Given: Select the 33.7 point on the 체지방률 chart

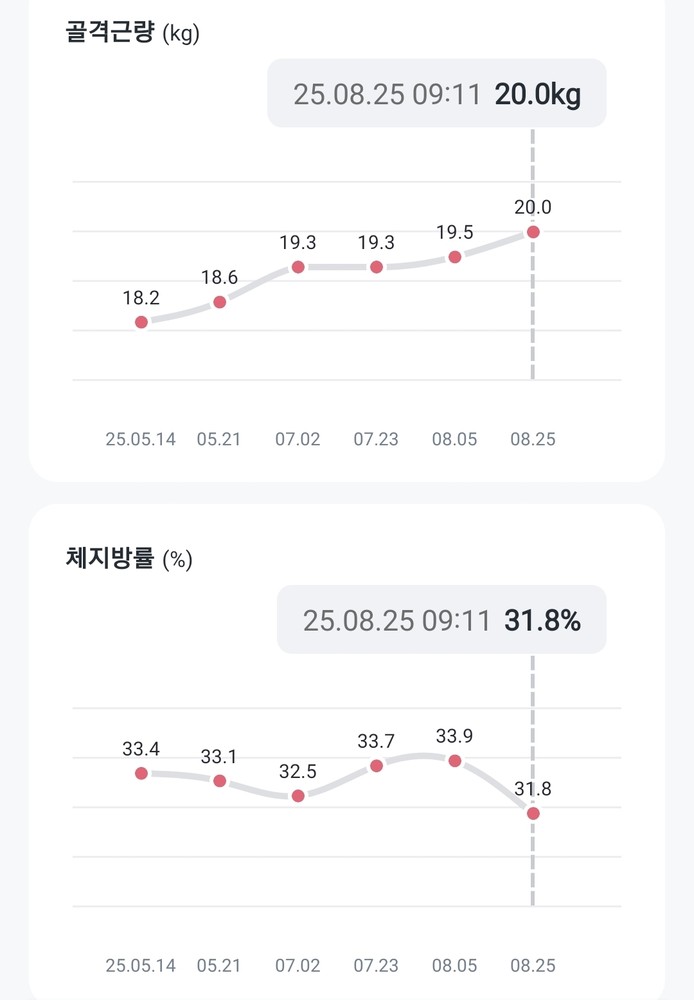Looking at the screenshot, I should 376,766.
